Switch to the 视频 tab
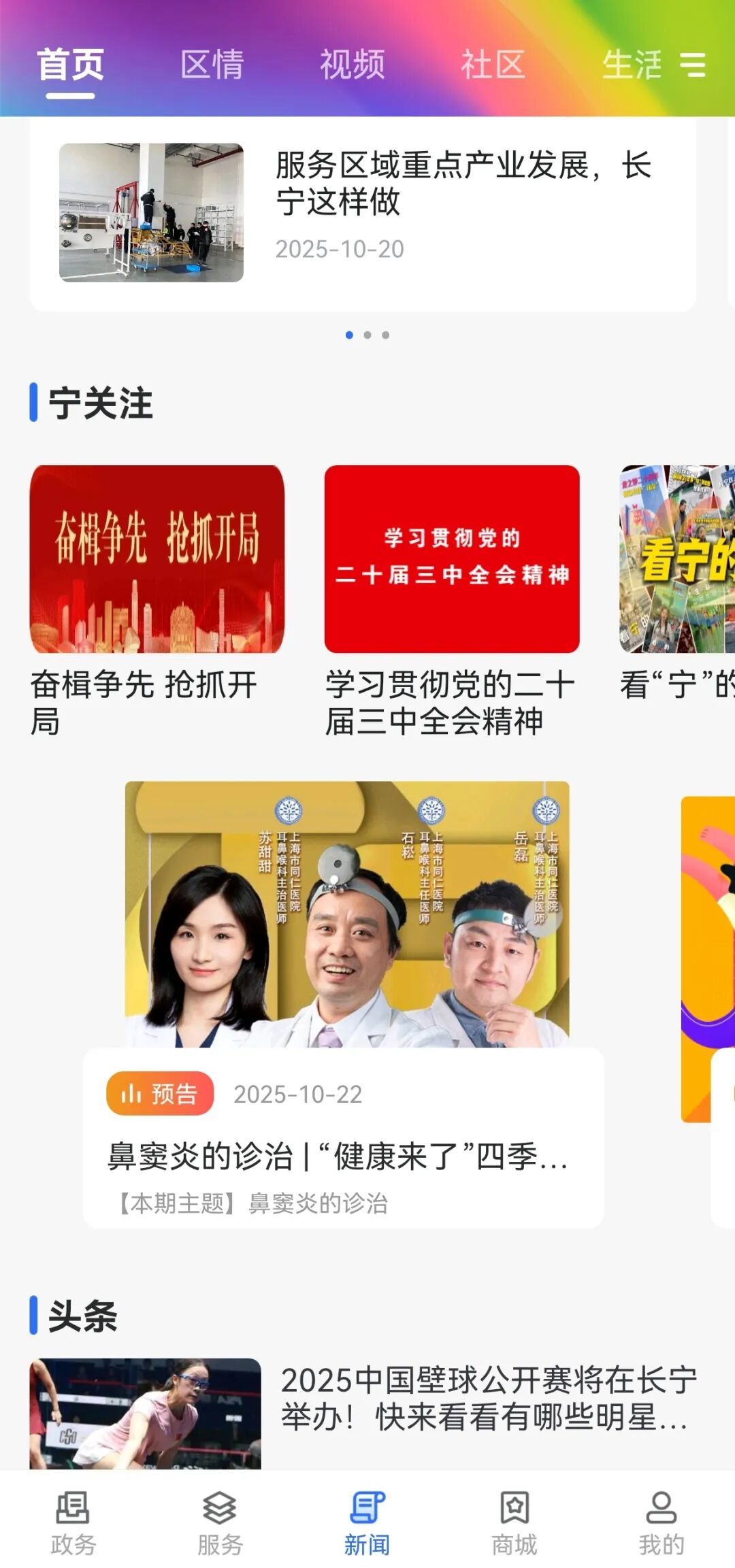 coord(353,65)
